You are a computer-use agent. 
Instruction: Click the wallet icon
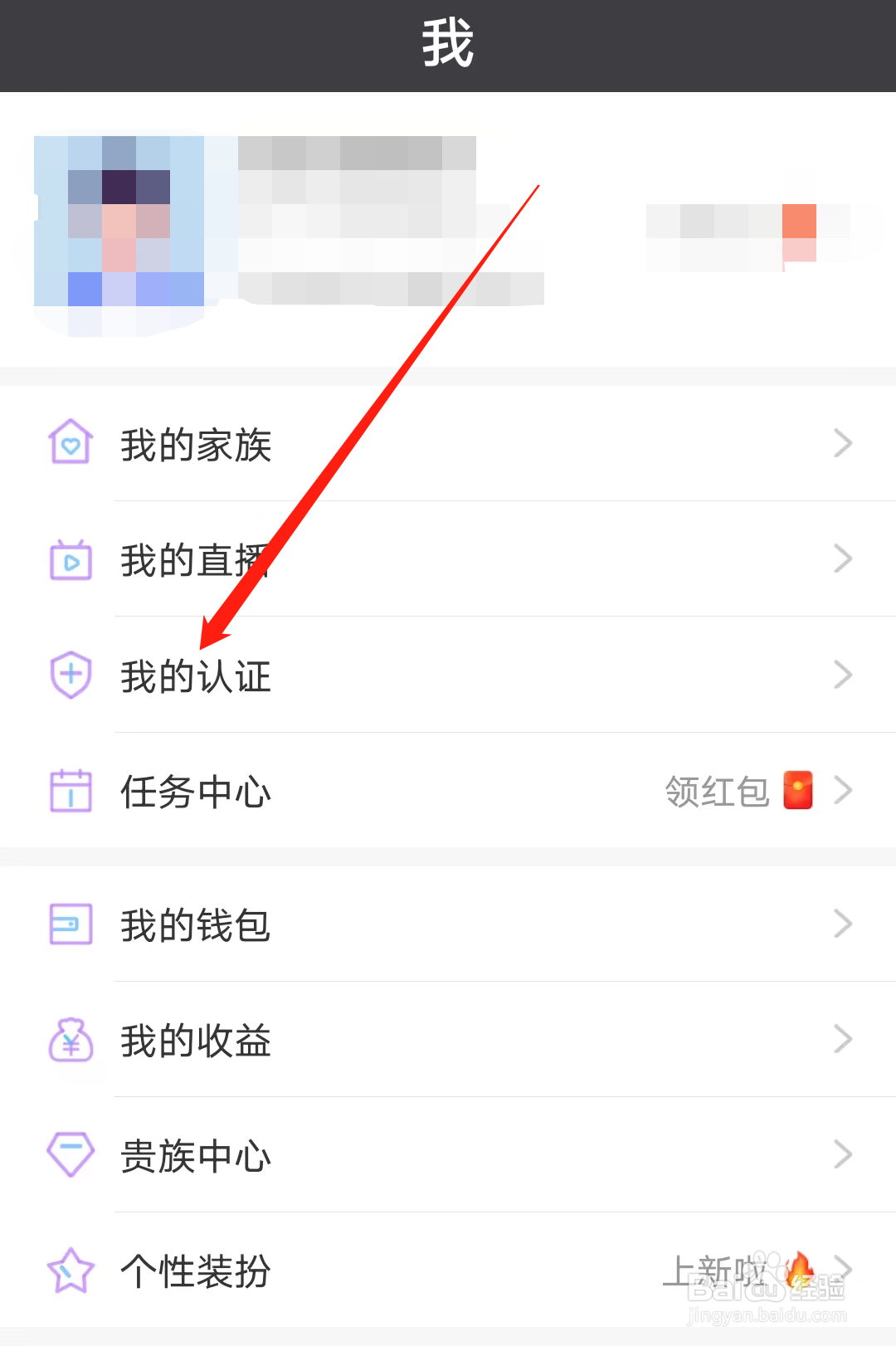pos(71,925)
